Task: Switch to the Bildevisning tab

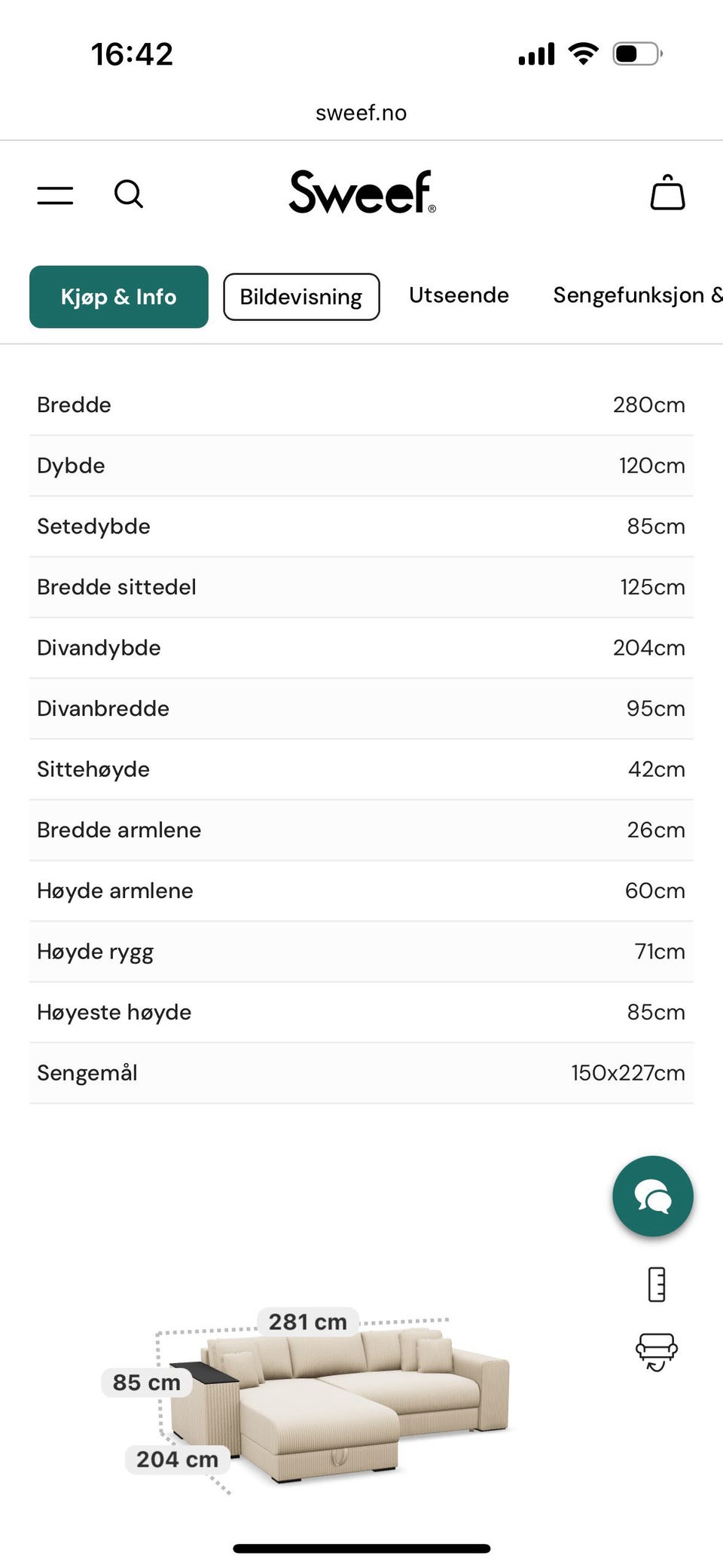Action: (301, 297)
